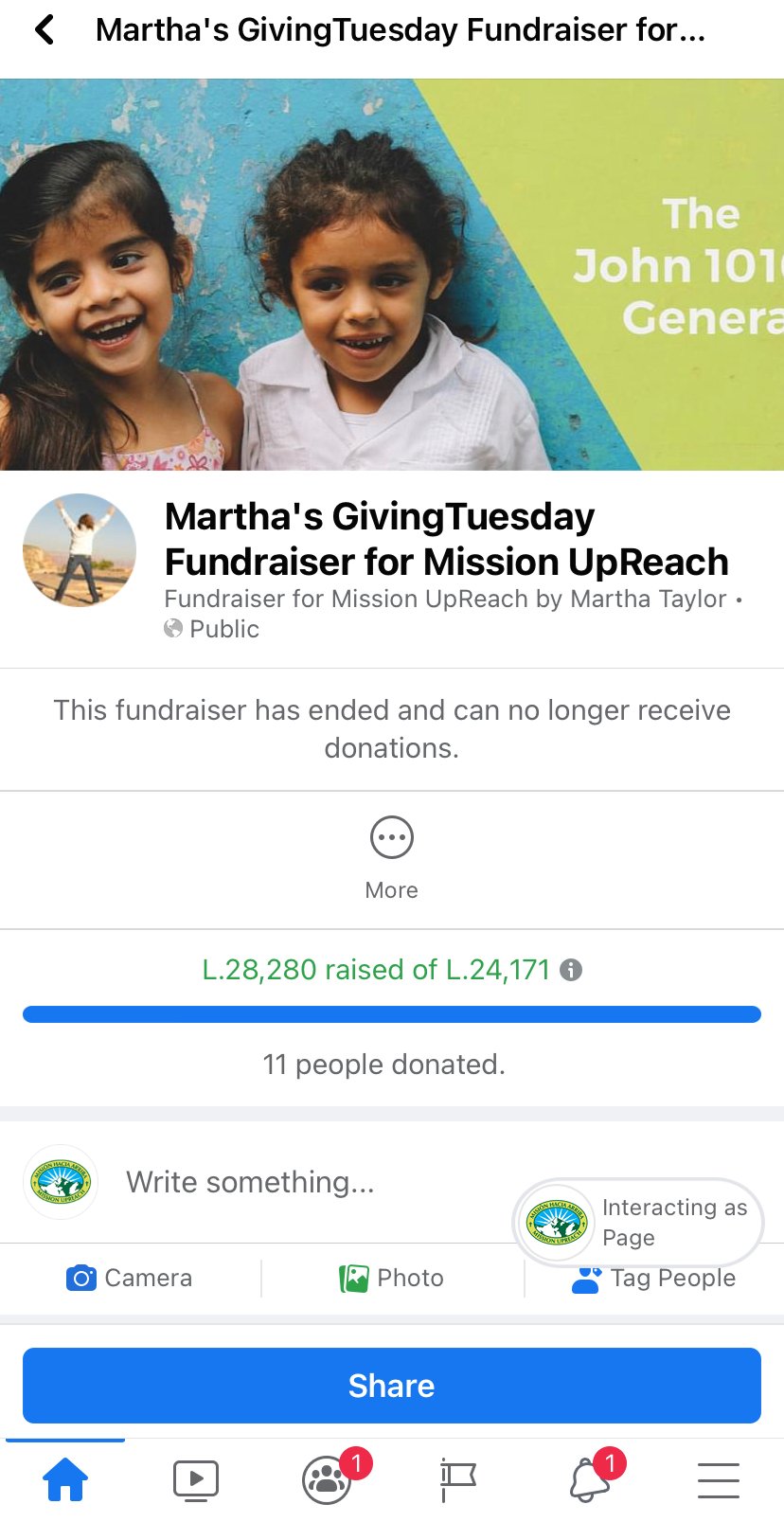Change the Interacting as Page identity
Screen dimensions: 784x1522
(x=638, y=1222)
